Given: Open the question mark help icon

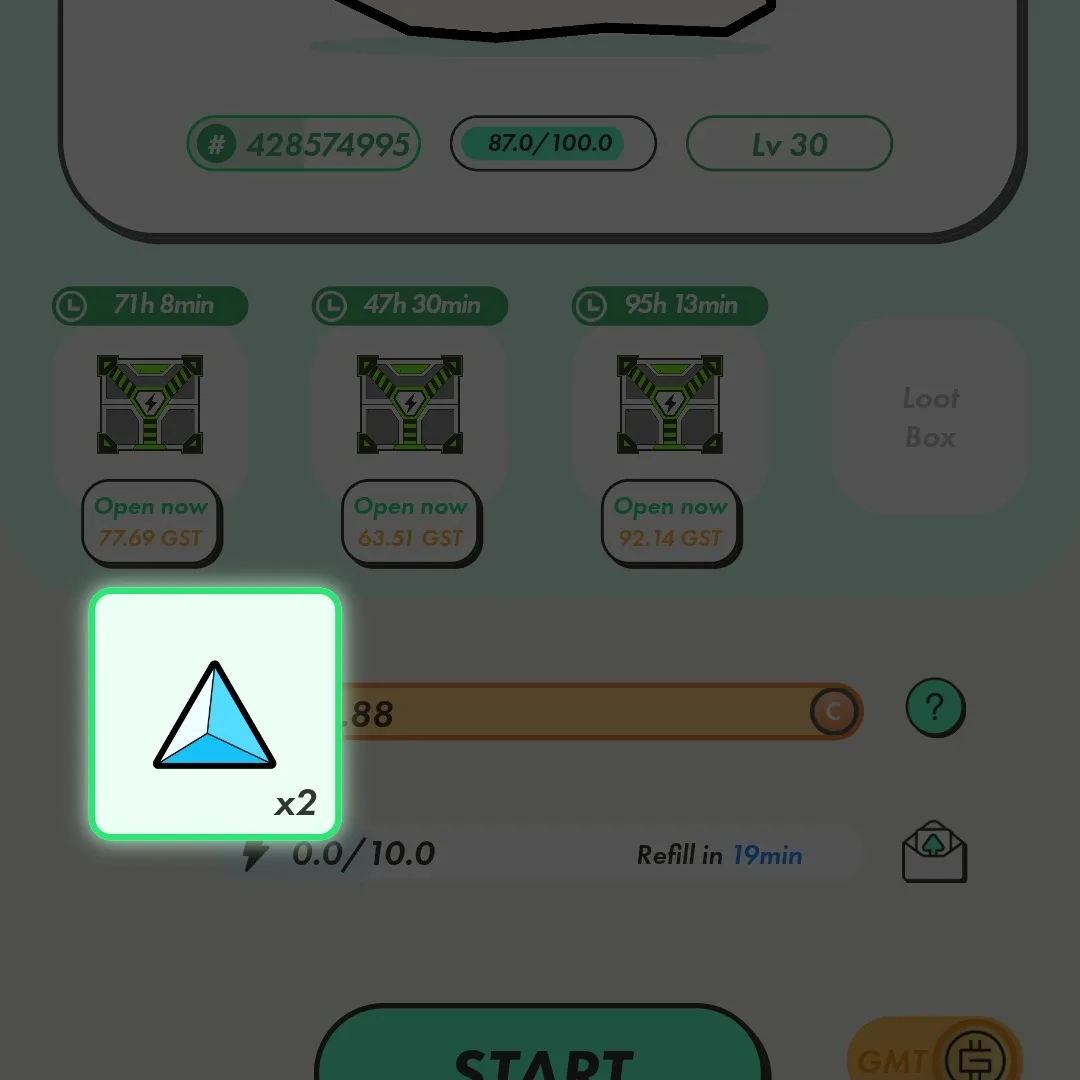Looking at the screenshot, I should click(935, 709).
